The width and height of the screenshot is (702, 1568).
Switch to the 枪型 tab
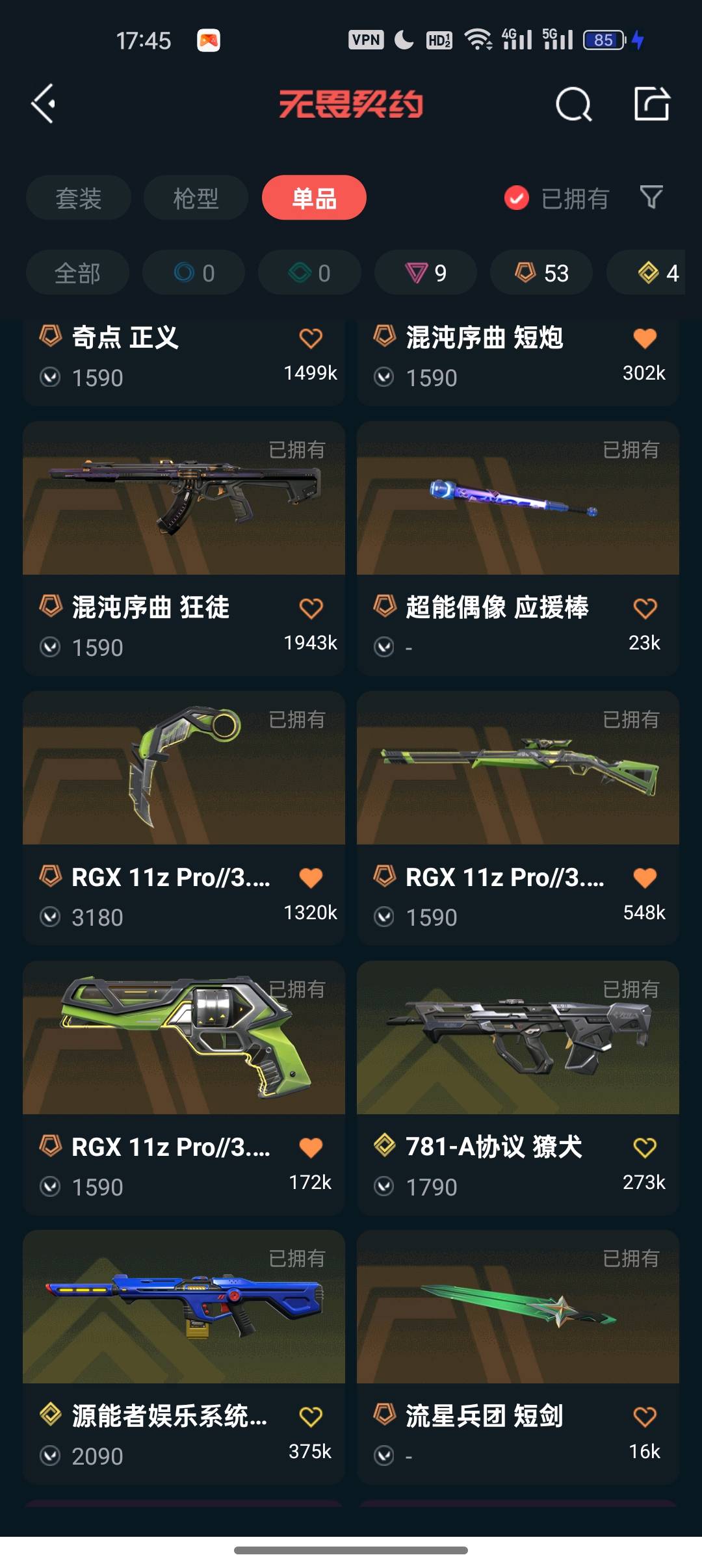coord(196,198)
